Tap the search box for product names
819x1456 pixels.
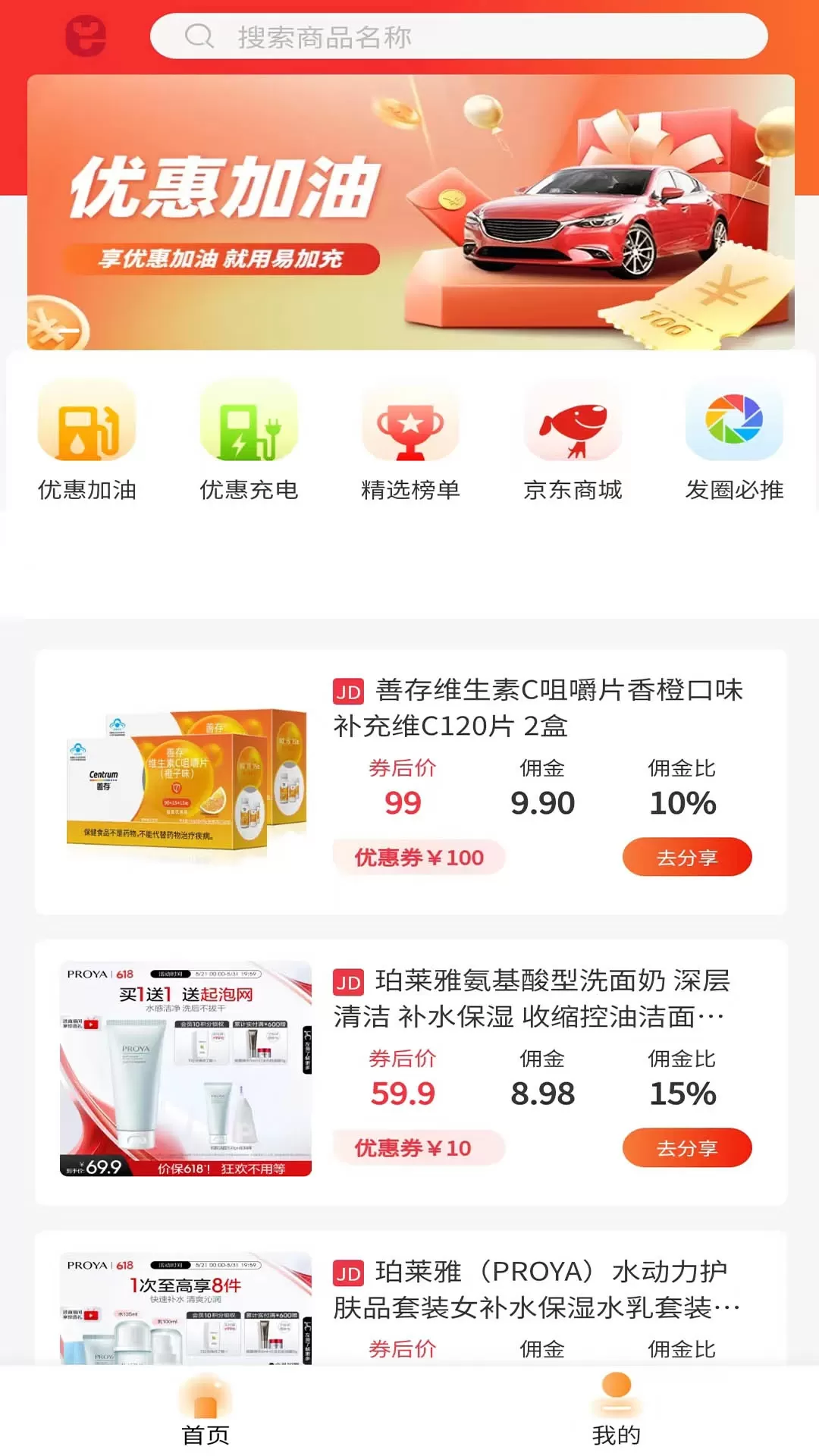pos(459,36)
